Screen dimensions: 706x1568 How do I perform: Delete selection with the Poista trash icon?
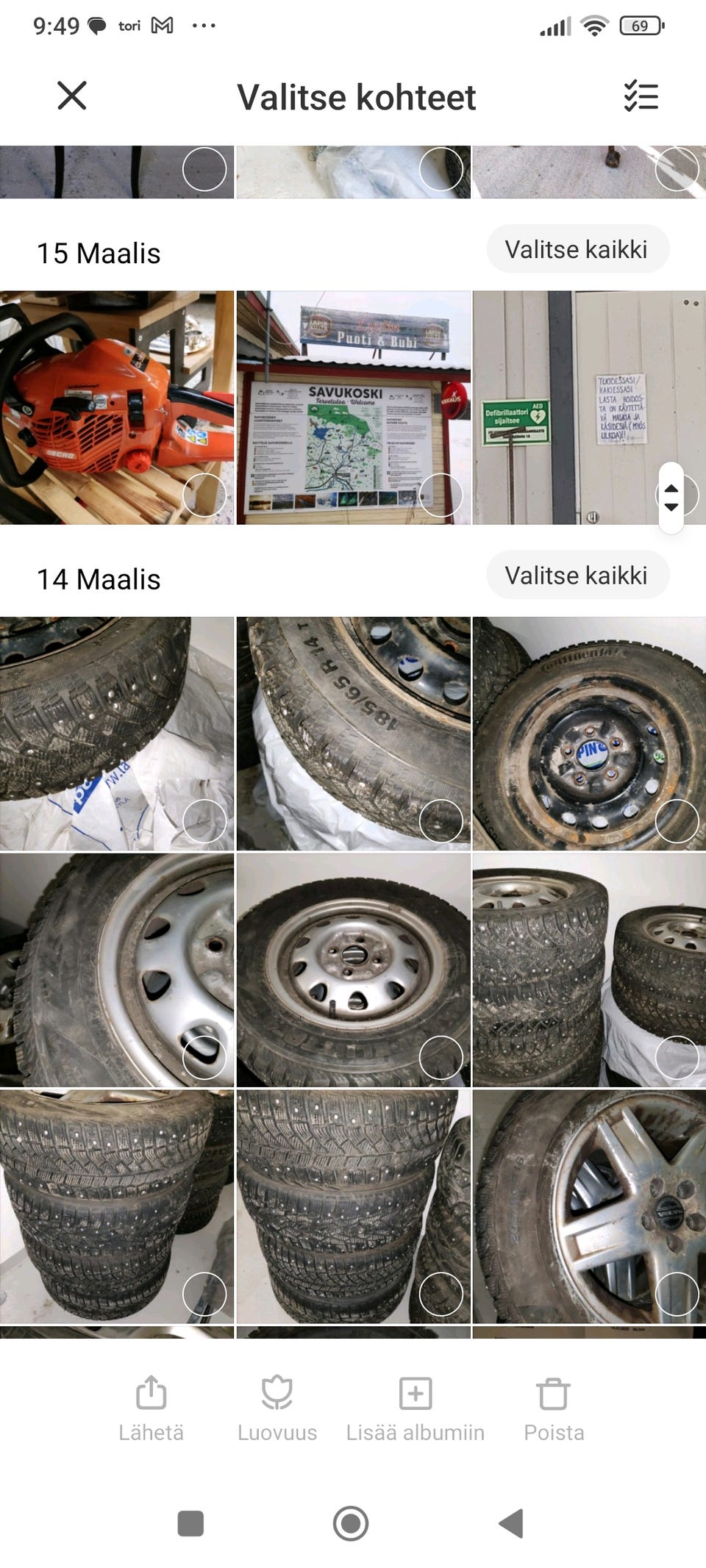coord(554,1392)
